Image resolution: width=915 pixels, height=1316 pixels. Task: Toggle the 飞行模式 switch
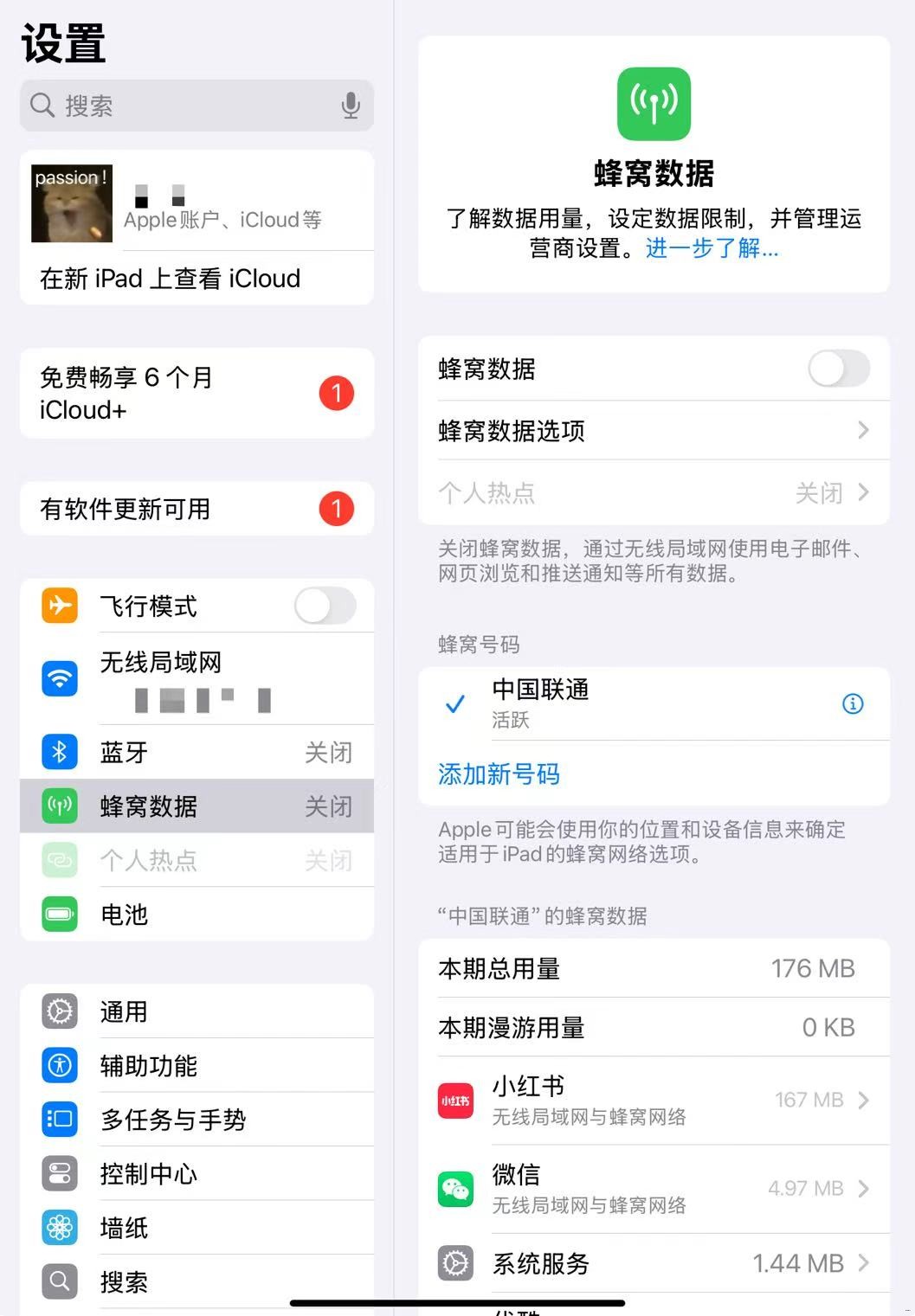325,606
